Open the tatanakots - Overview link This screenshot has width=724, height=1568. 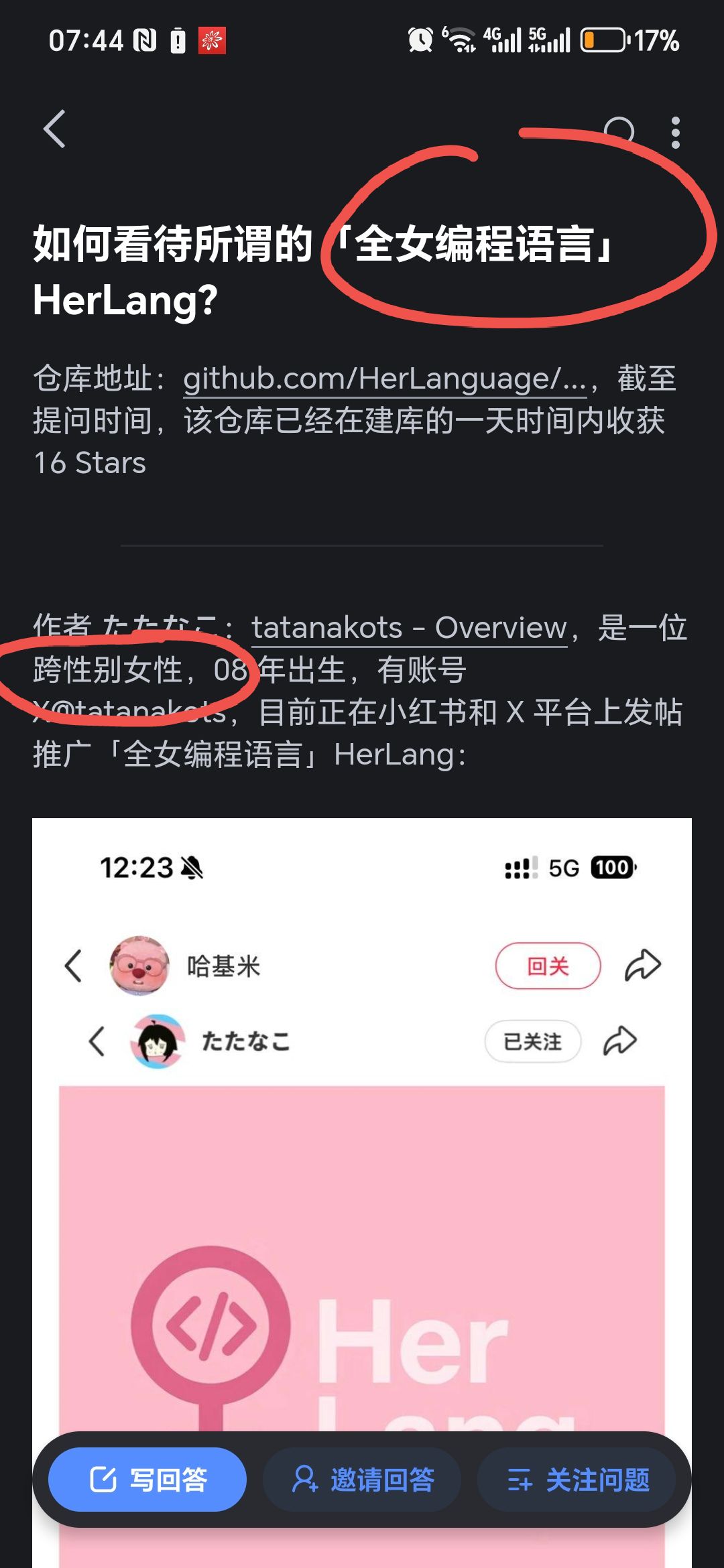pos(409,629)
